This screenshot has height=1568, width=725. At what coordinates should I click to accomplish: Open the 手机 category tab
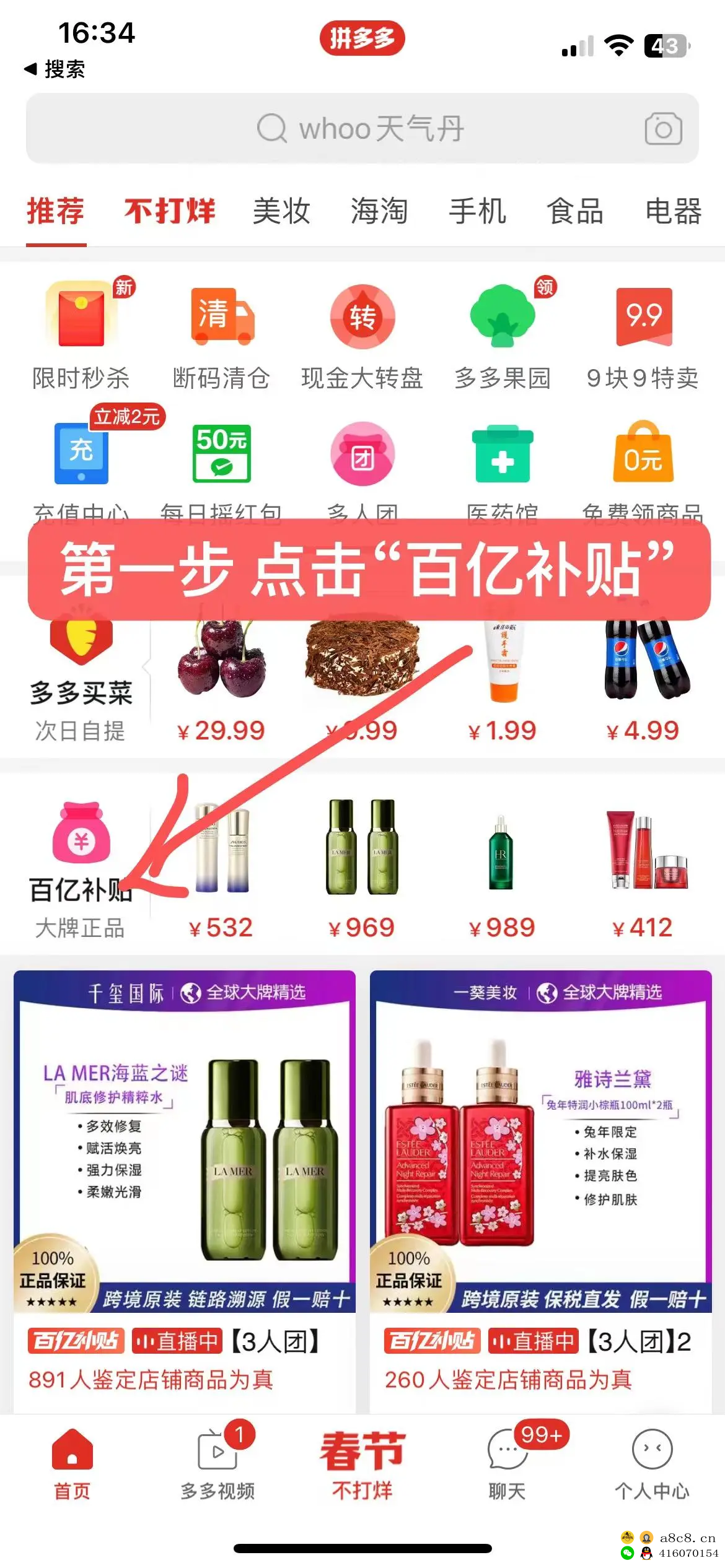[477, 211]
